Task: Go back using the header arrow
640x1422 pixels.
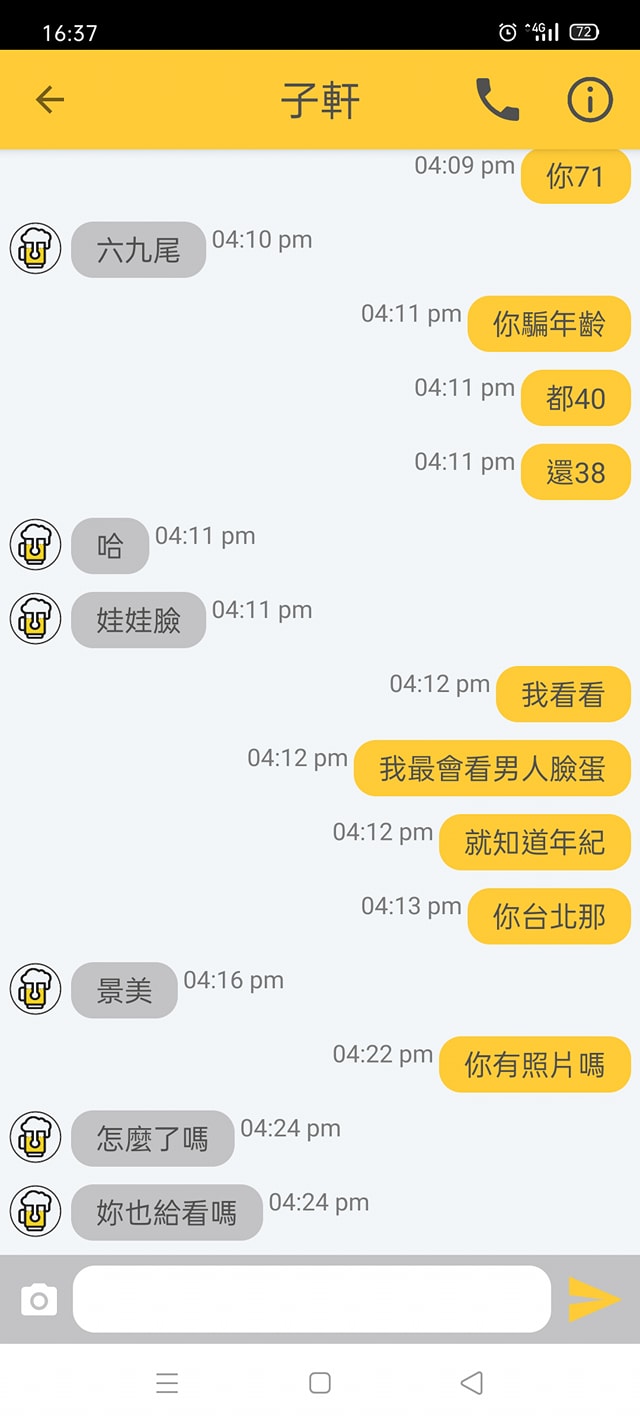Action: [x=49, y=99]
